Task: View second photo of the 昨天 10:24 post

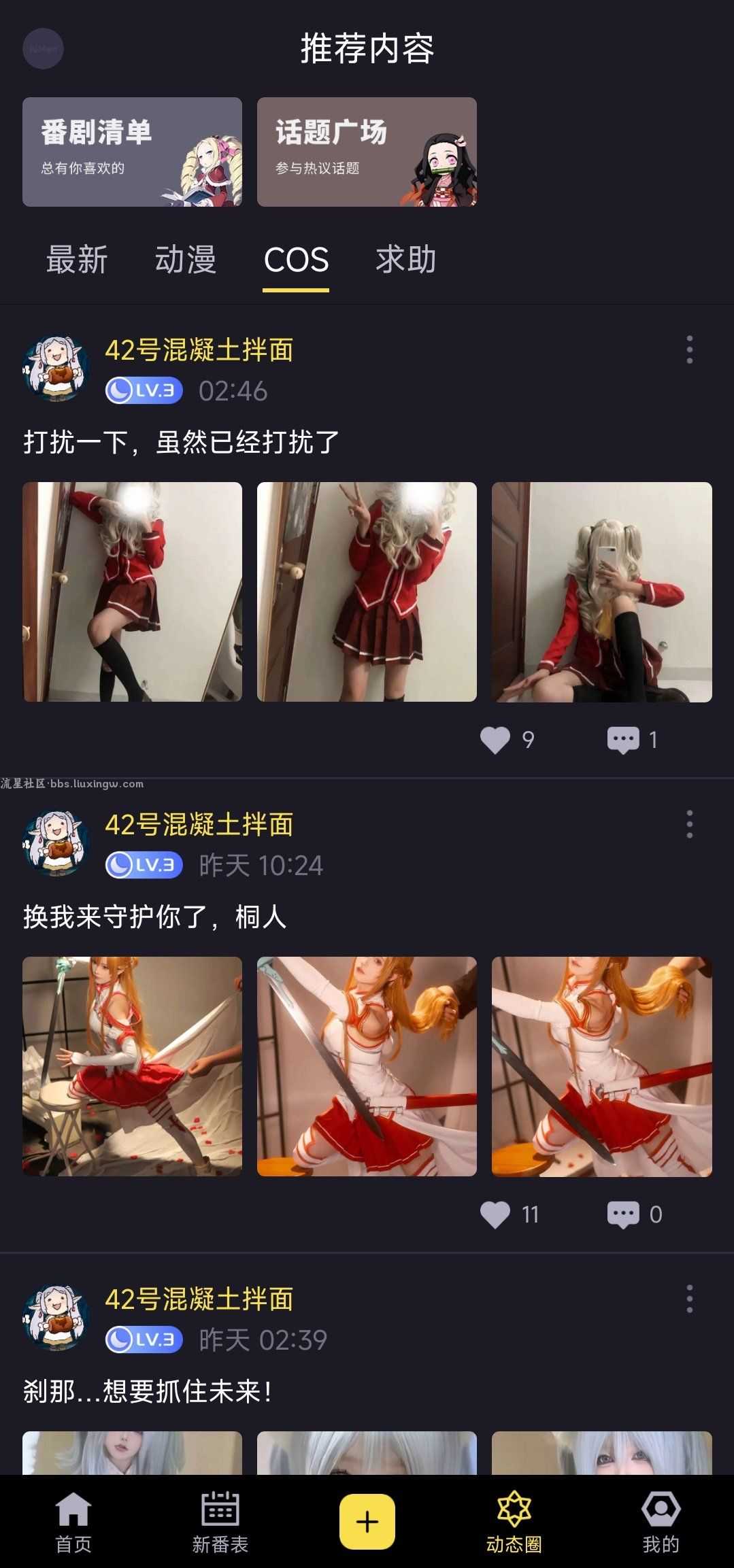Action: coord(367,1066)
